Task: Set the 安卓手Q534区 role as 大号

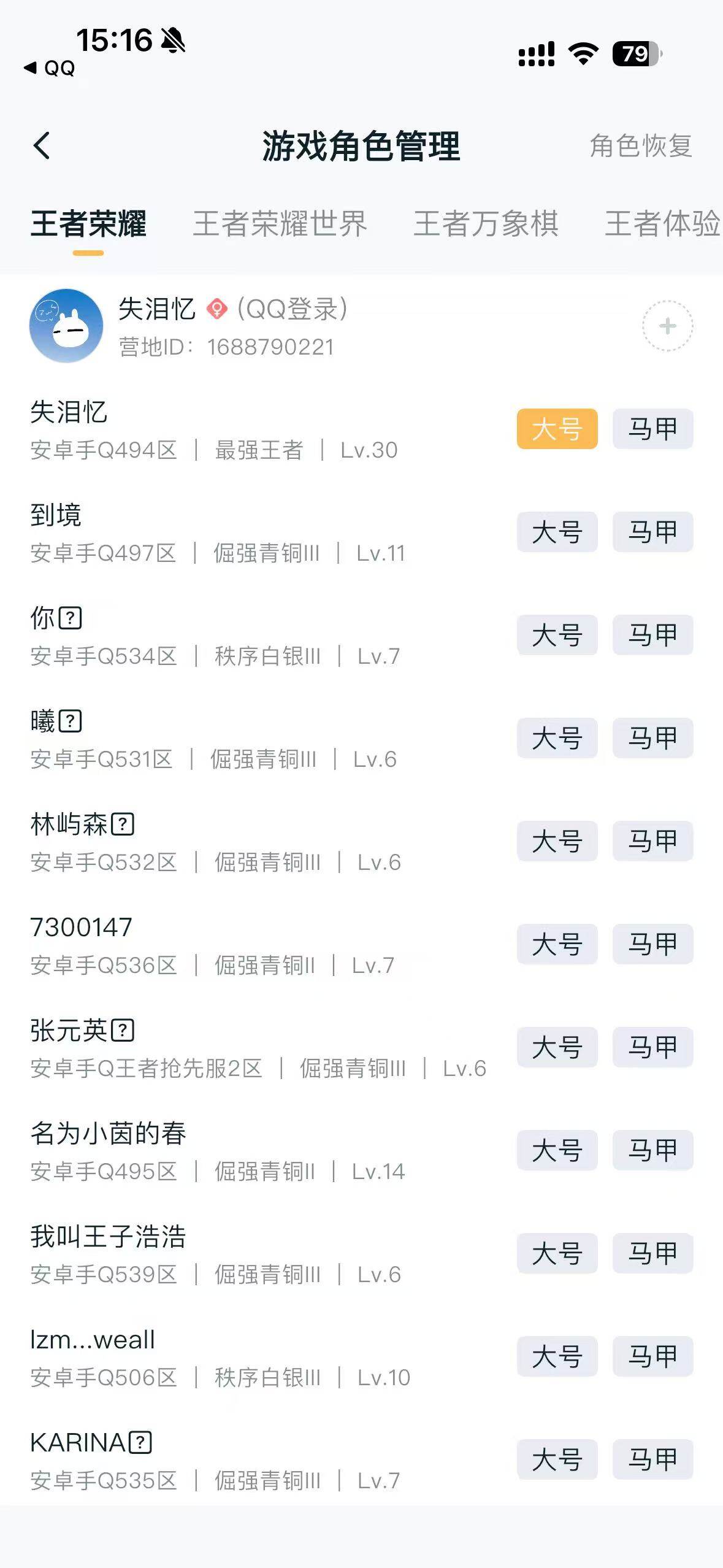Action: tap(557, 635)
